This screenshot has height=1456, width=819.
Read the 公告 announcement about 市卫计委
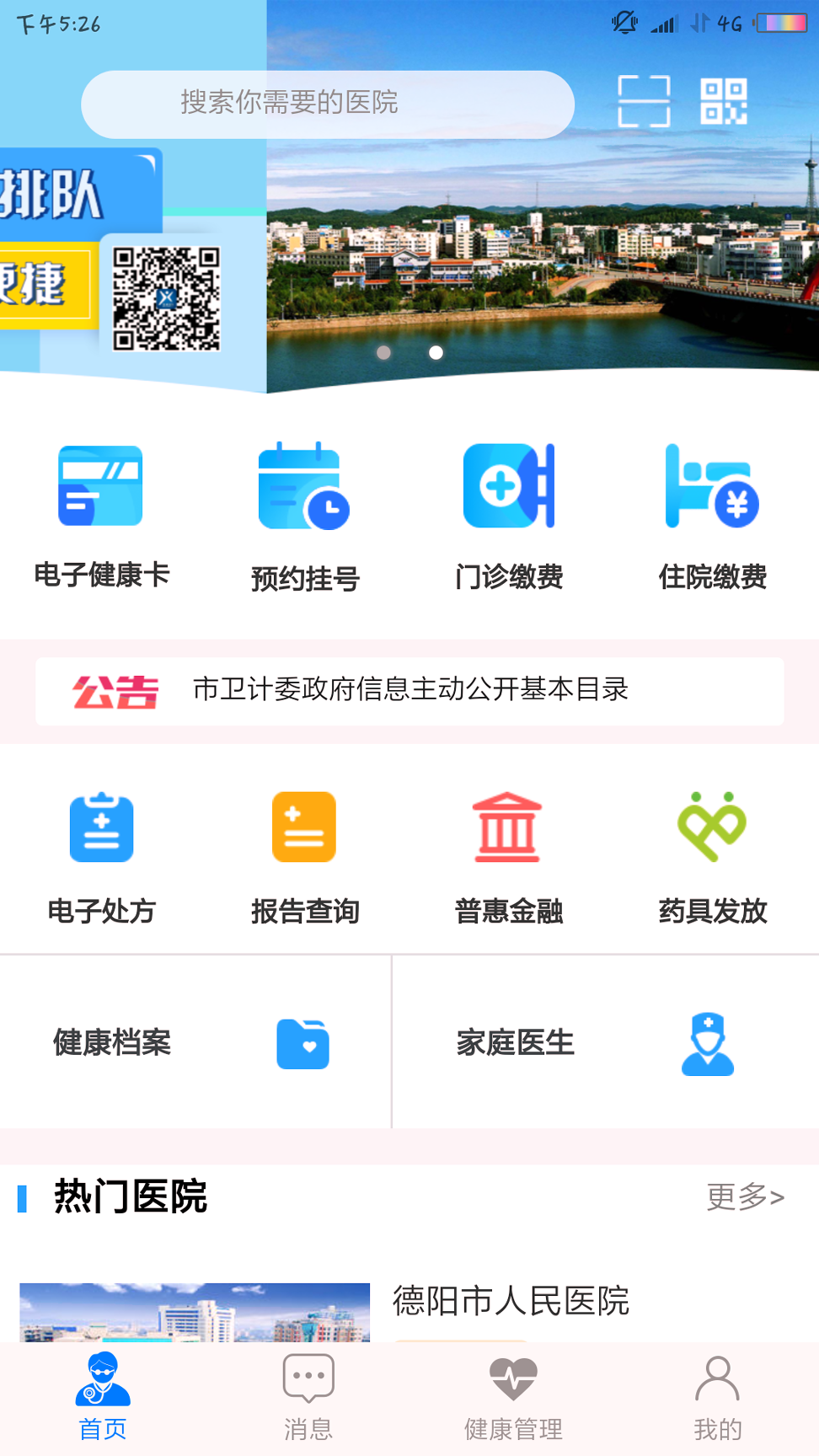point(409,689)
